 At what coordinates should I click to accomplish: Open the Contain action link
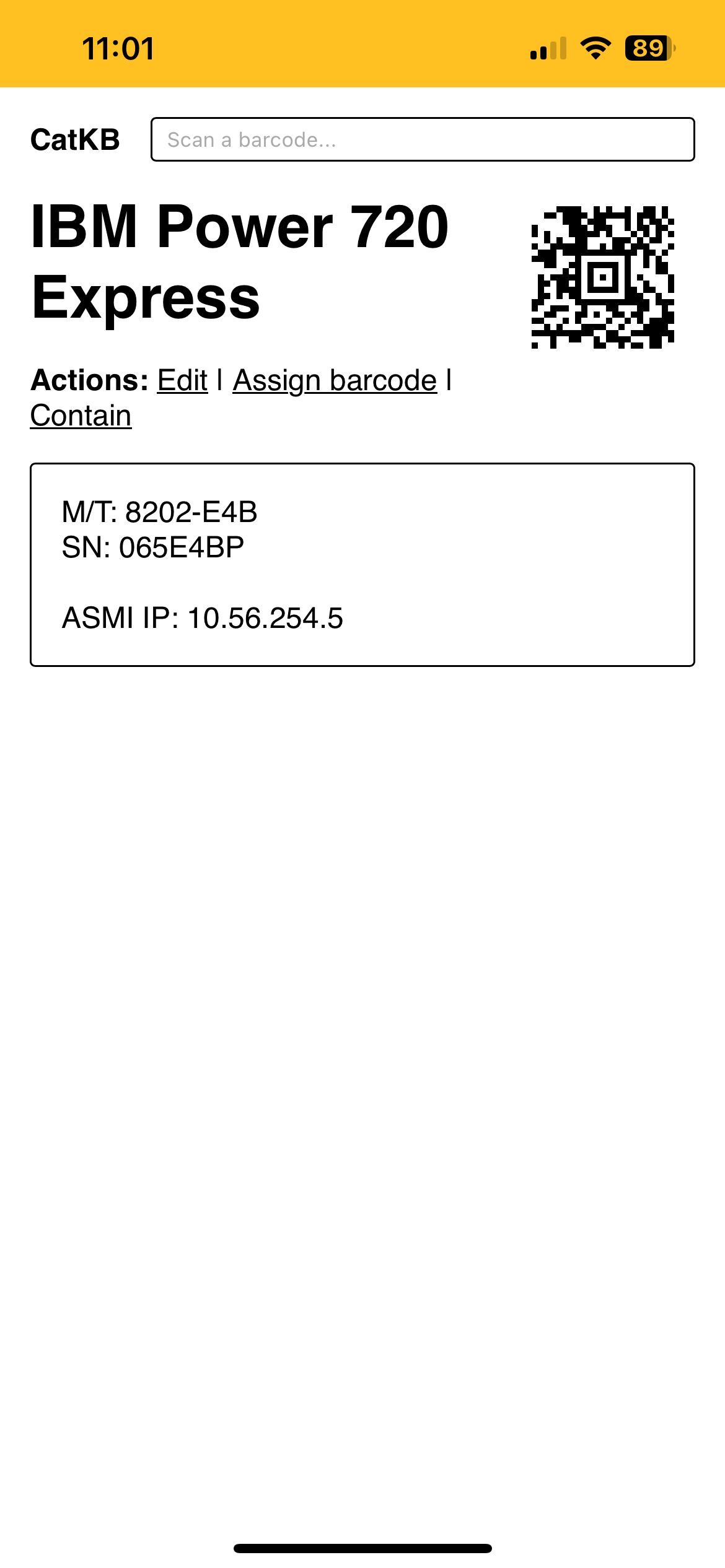point(80,416)
